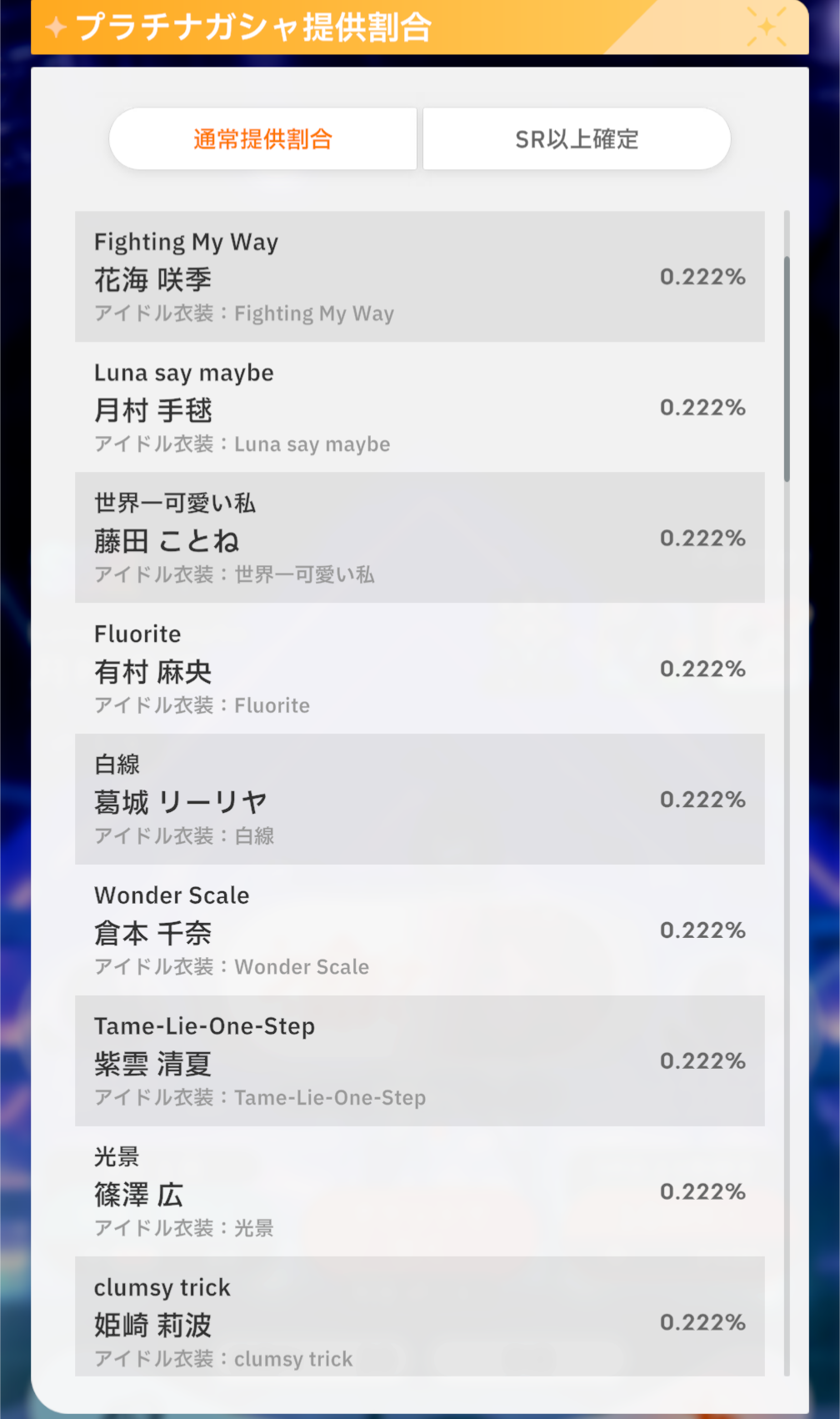Switch to the 通常提供割合 tab
This screenshot has width=840, height=1419.
(263, 139)
